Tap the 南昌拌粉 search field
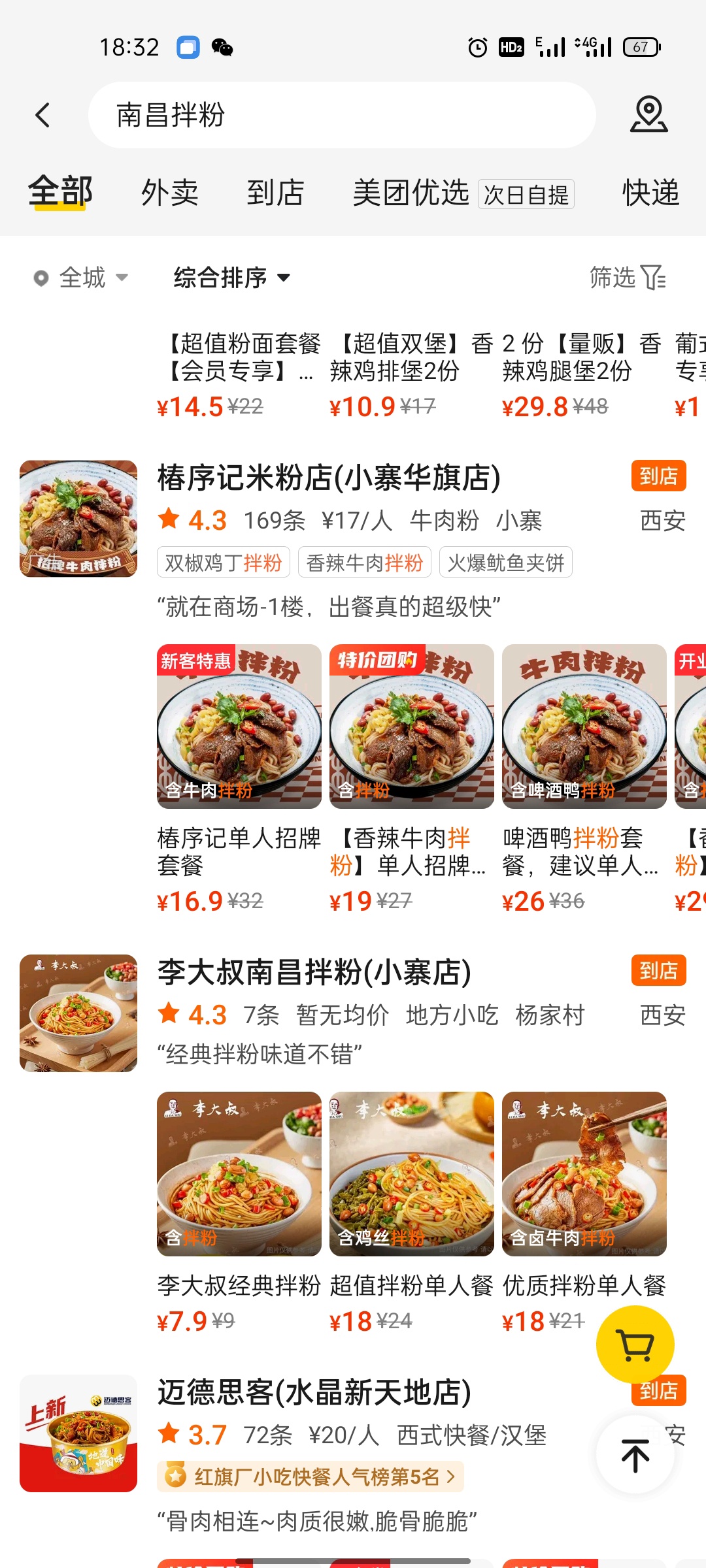706x1568 pixels. [342, 115]
